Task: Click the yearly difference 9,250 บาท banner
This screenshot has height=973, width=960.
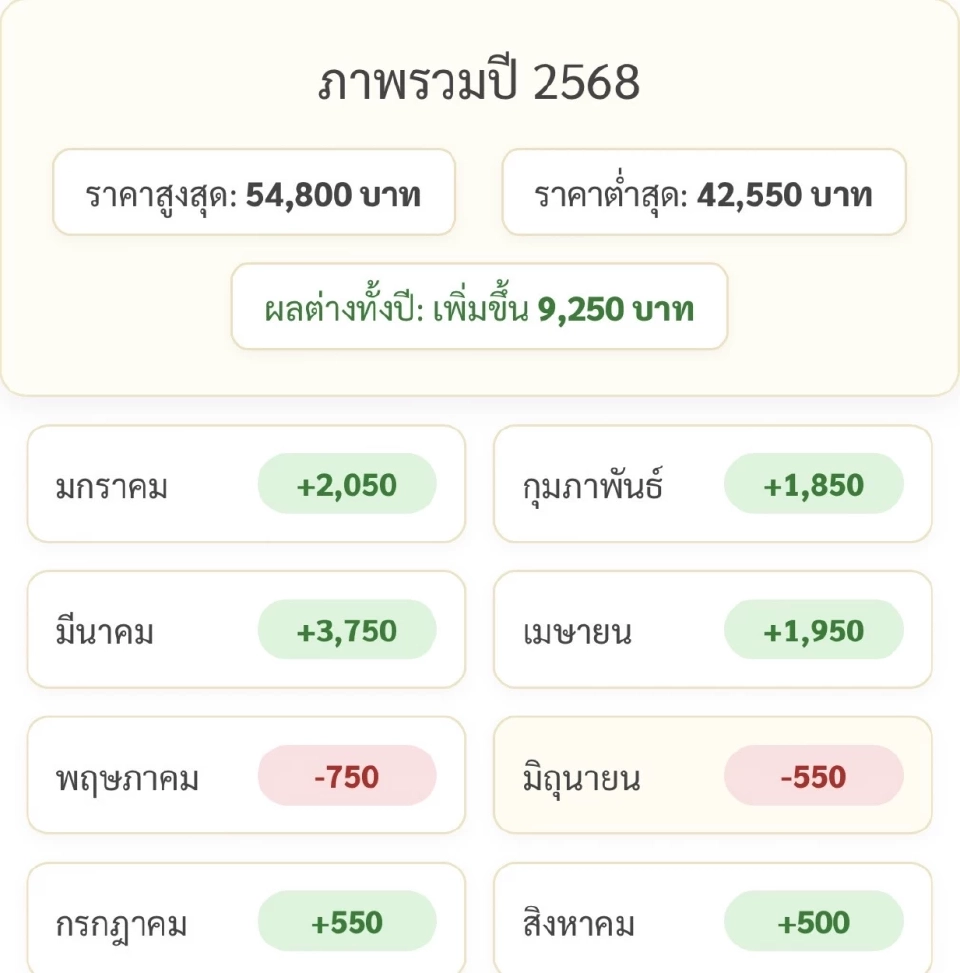Action: click(480, 308)
